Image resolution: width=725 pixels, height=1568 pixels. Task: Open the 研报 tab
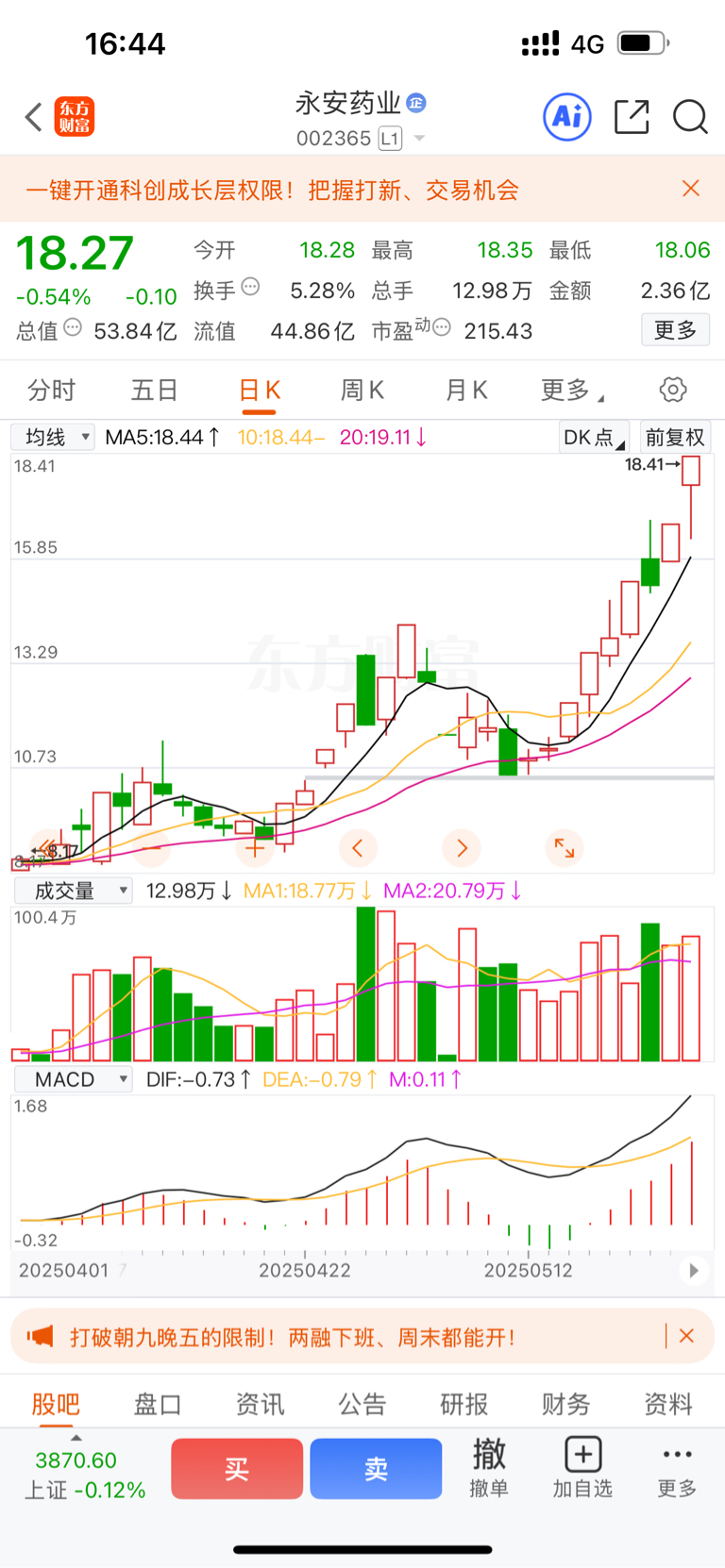(x=464, y=1404)
